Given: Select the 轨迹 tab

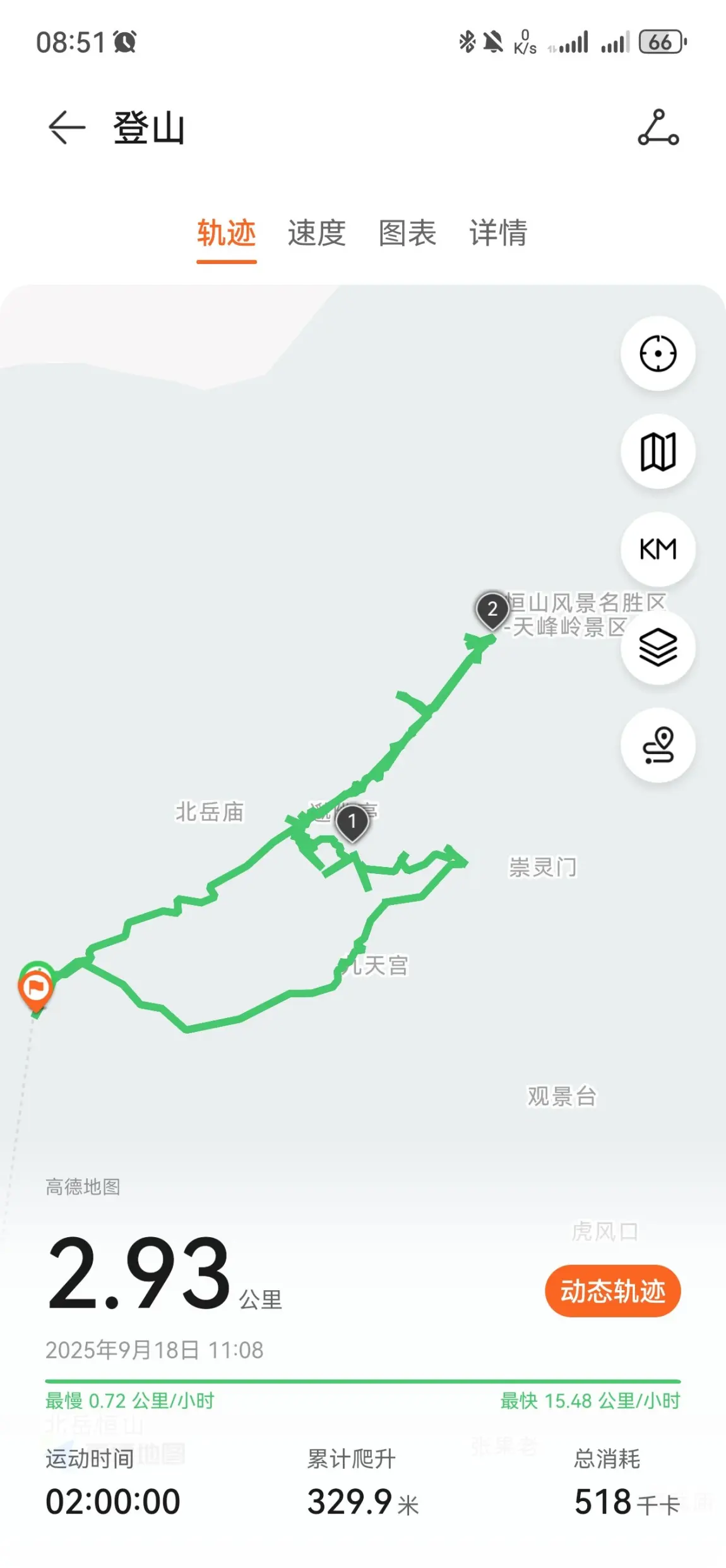Looking at the screenshot, I should [226, 233].
